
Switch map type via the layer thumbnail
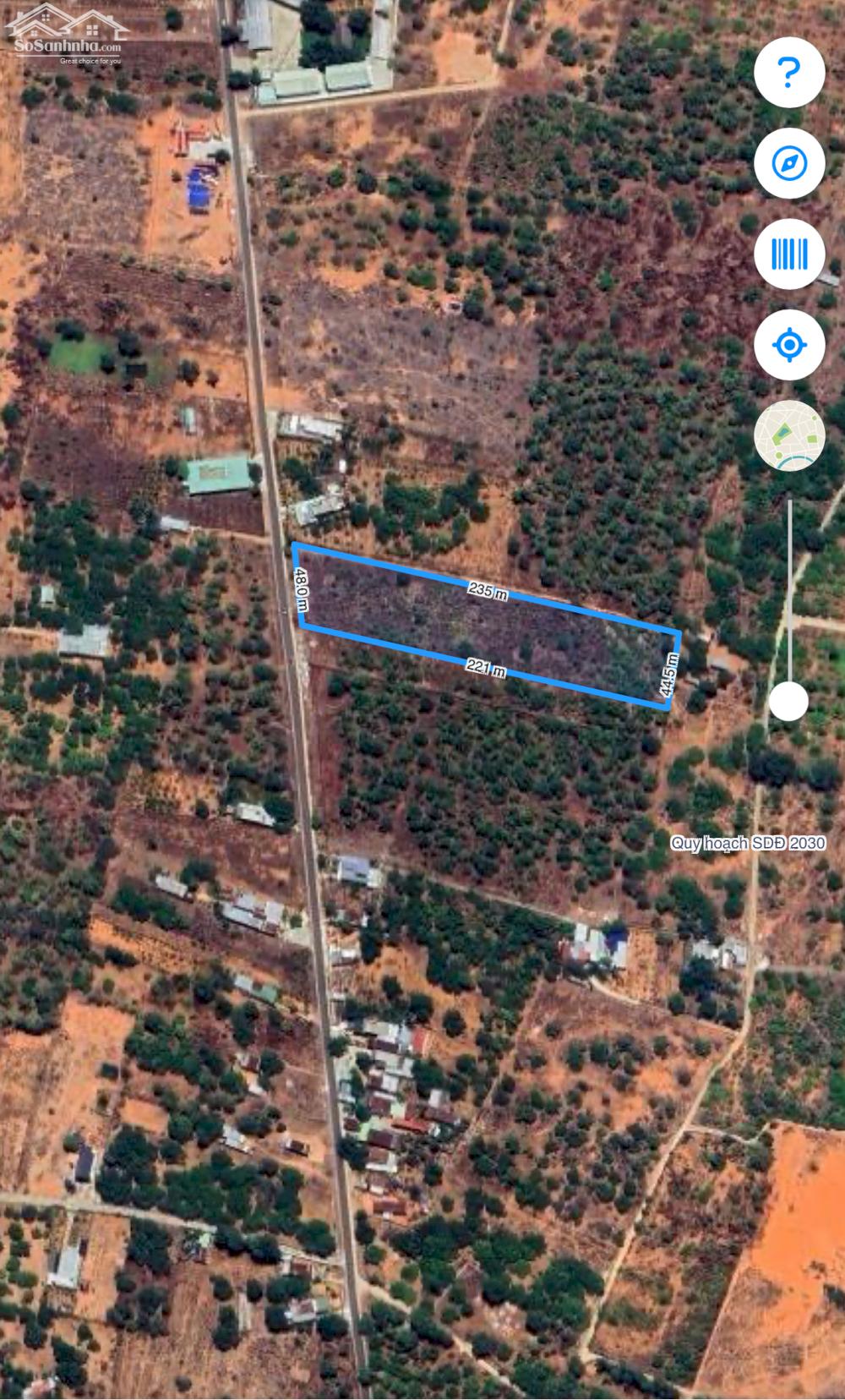[x=788, y=435]
